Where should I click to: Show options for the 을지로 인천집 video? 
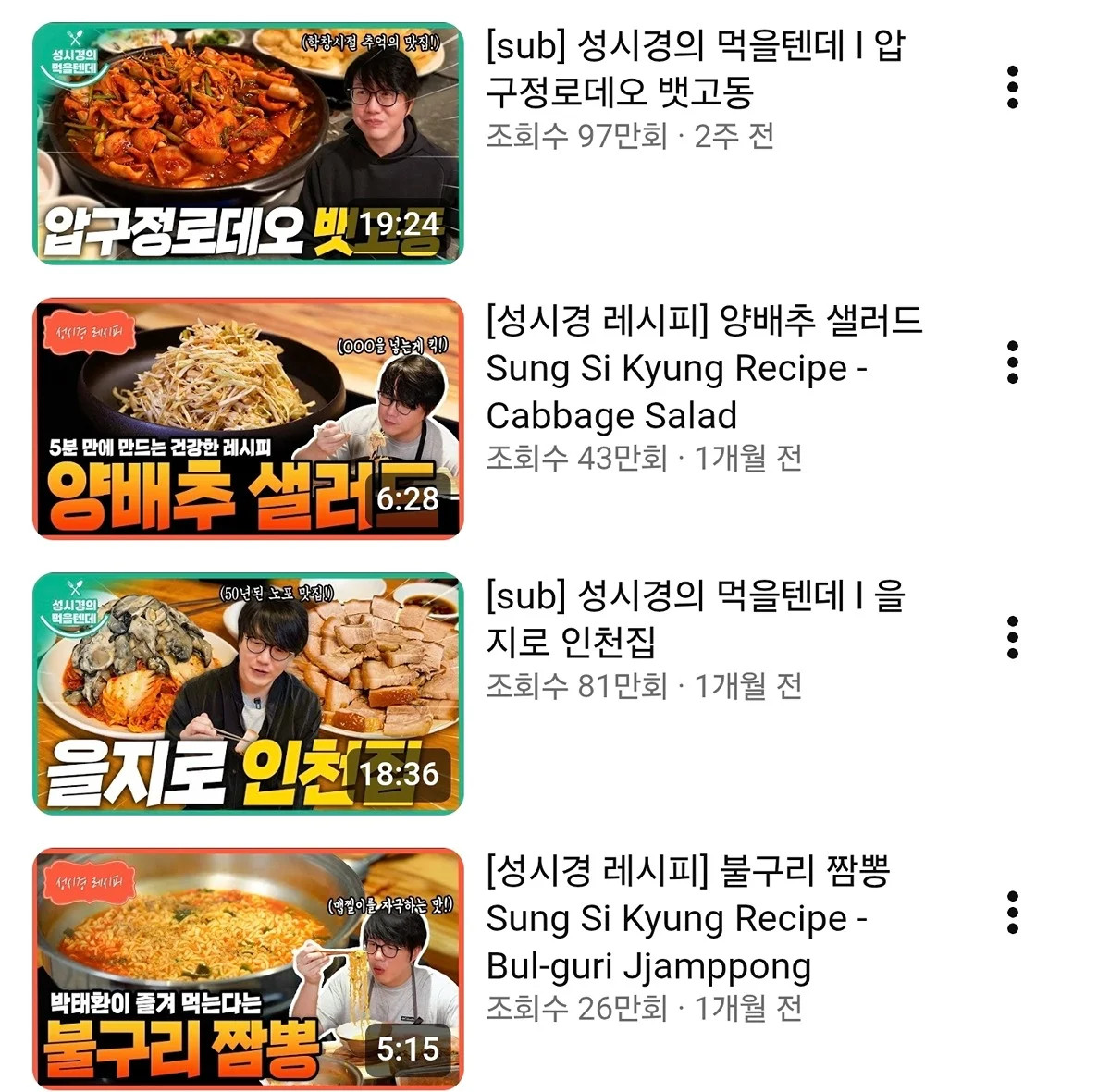coord(1013,638)
